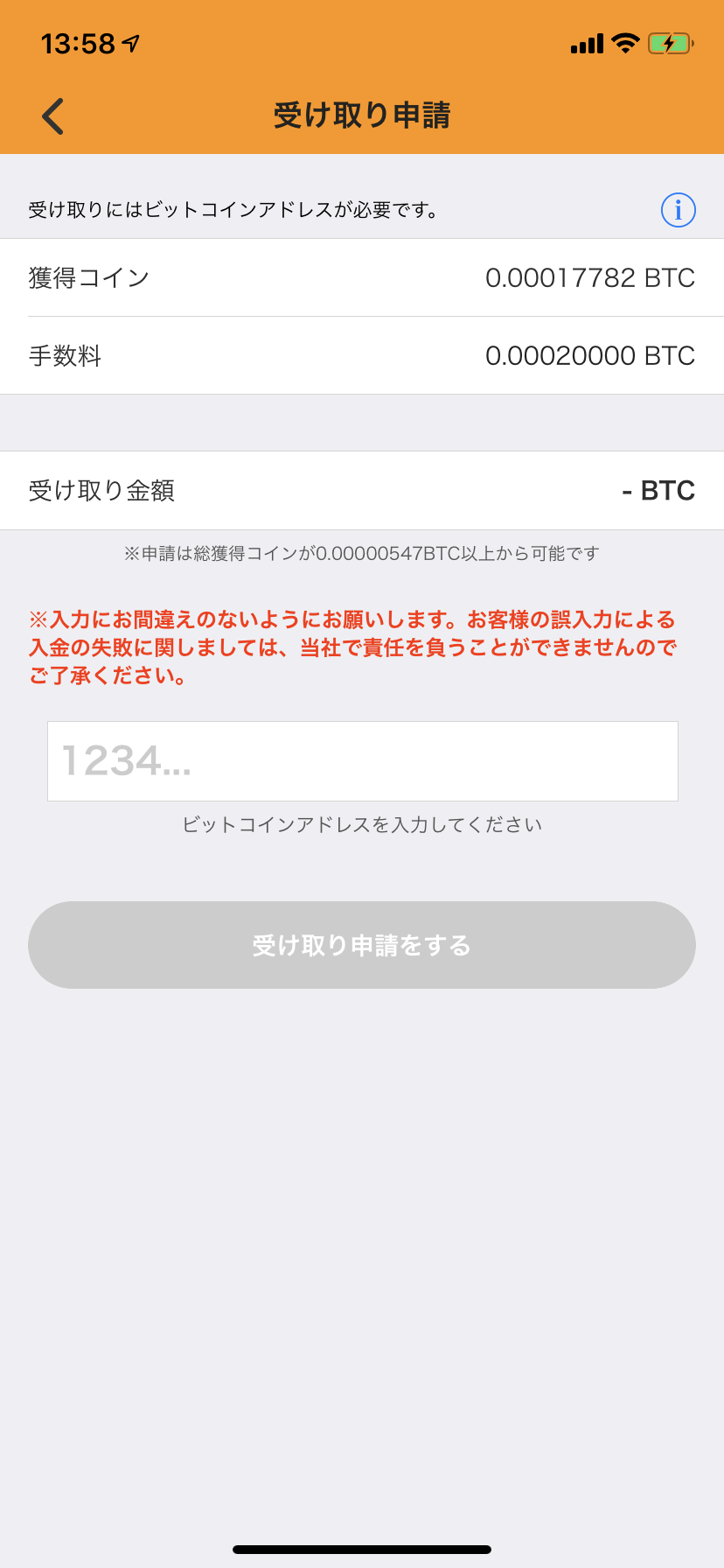Open the blue info icon

[678, 210]
